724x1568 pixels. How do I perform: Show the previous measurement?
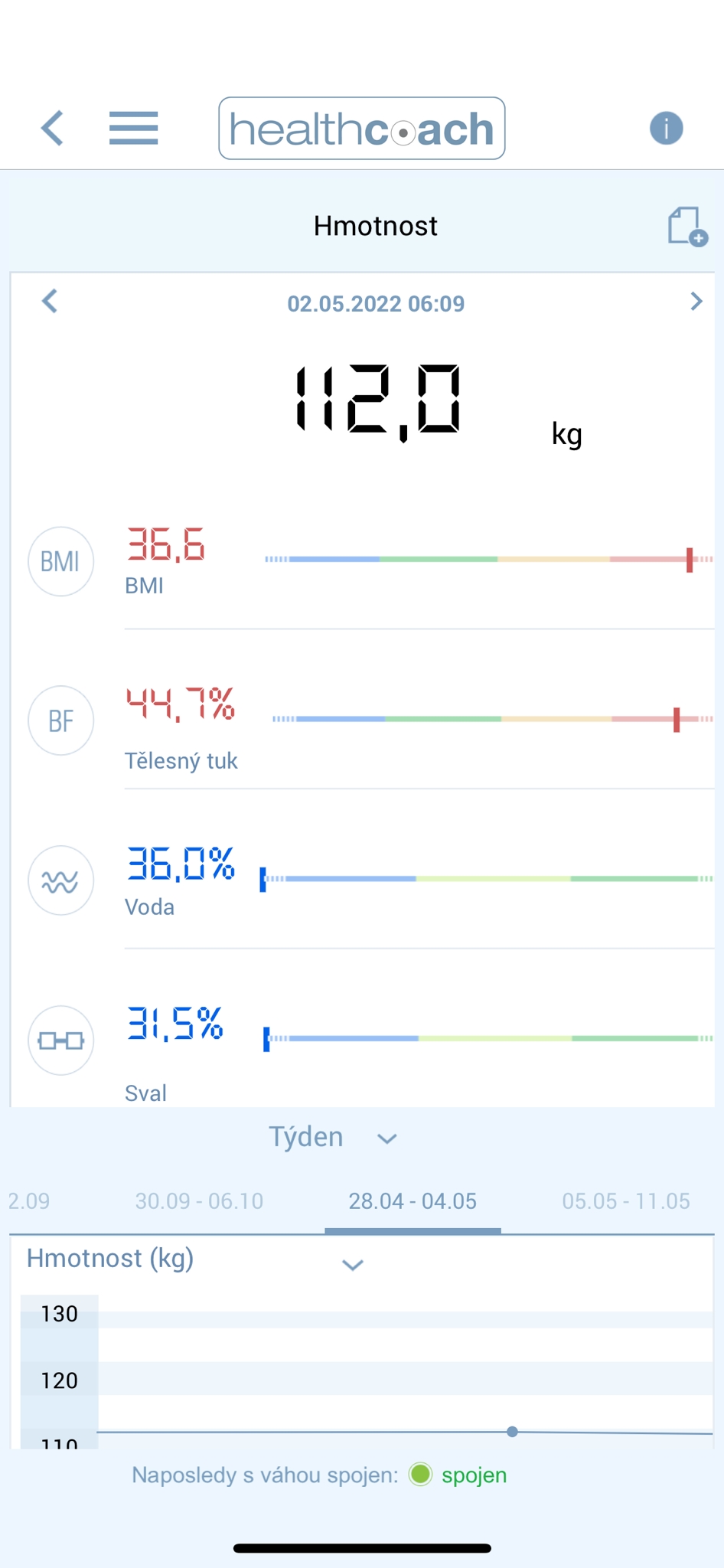(50, 302)
